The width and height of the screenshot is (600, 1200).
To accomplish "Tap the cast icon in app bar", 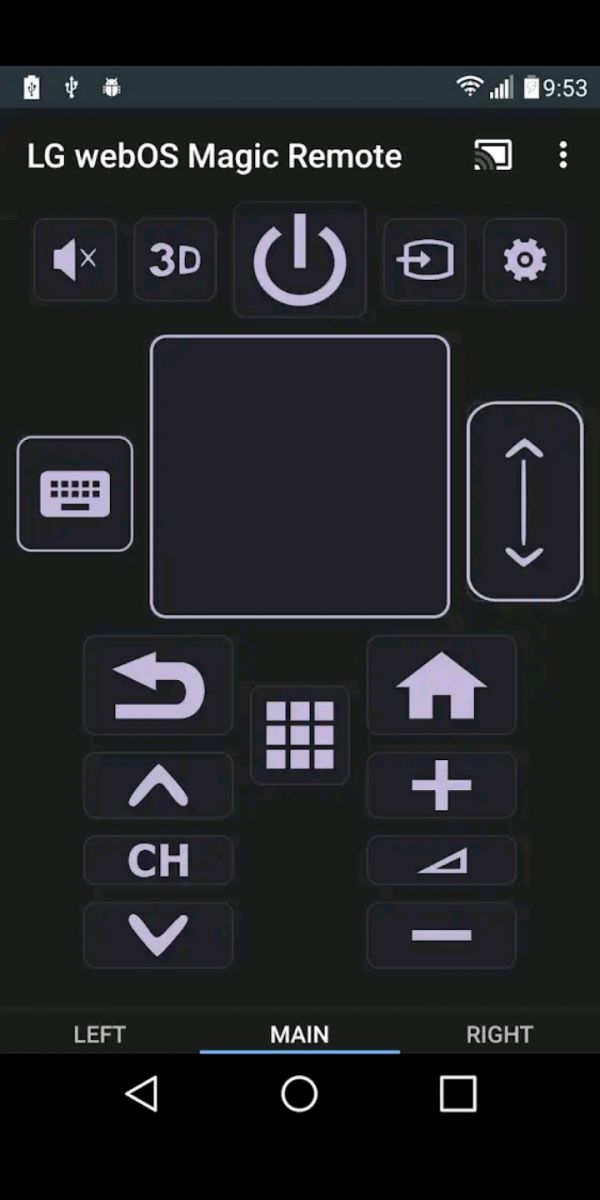I will 492,155.
